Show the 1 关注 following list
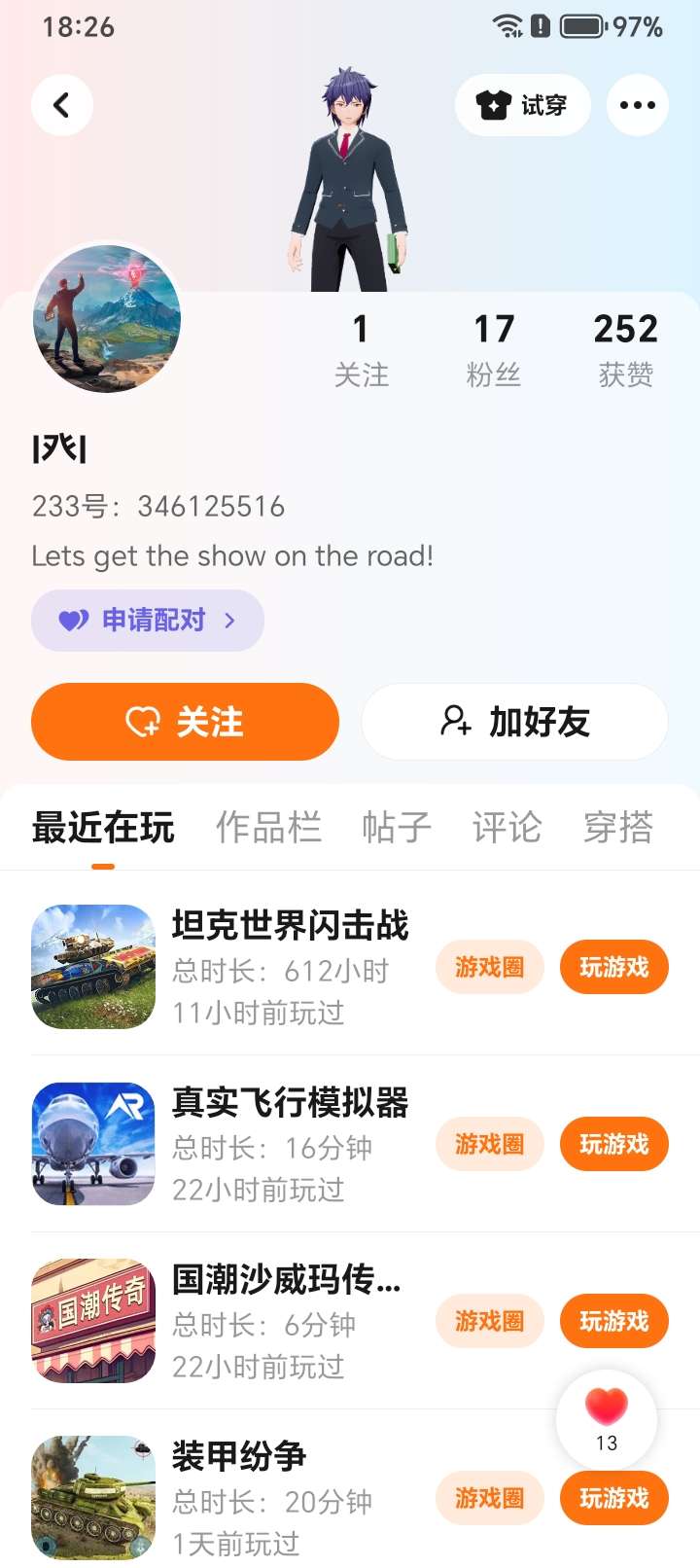This screenshot has height=1568, width=700. [x=361, y=349]
